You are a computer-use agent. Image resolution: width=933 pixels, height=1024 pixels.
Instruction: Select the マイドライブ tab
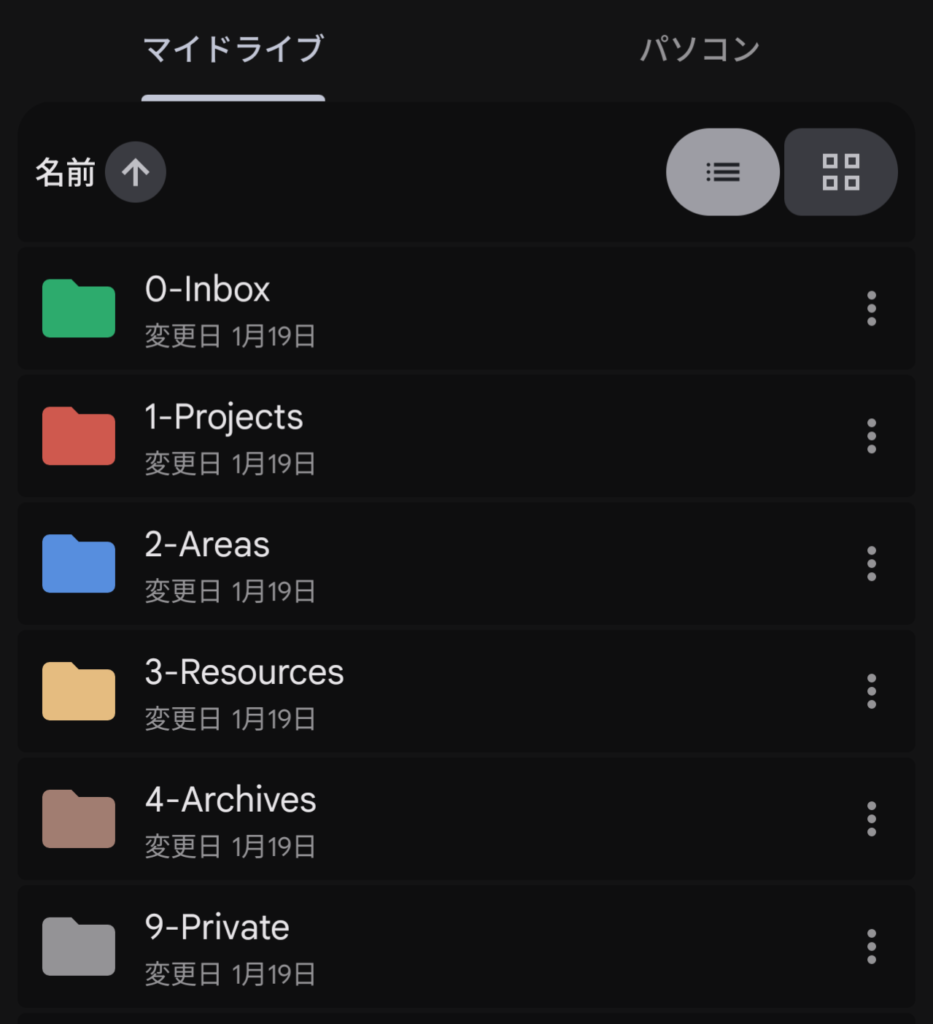point(233,50)
